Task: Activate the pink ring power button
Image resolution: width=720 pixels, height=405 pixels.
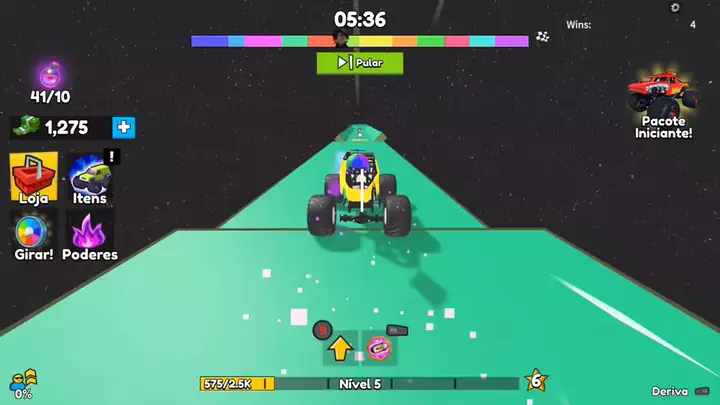Action: pos(378,348)
